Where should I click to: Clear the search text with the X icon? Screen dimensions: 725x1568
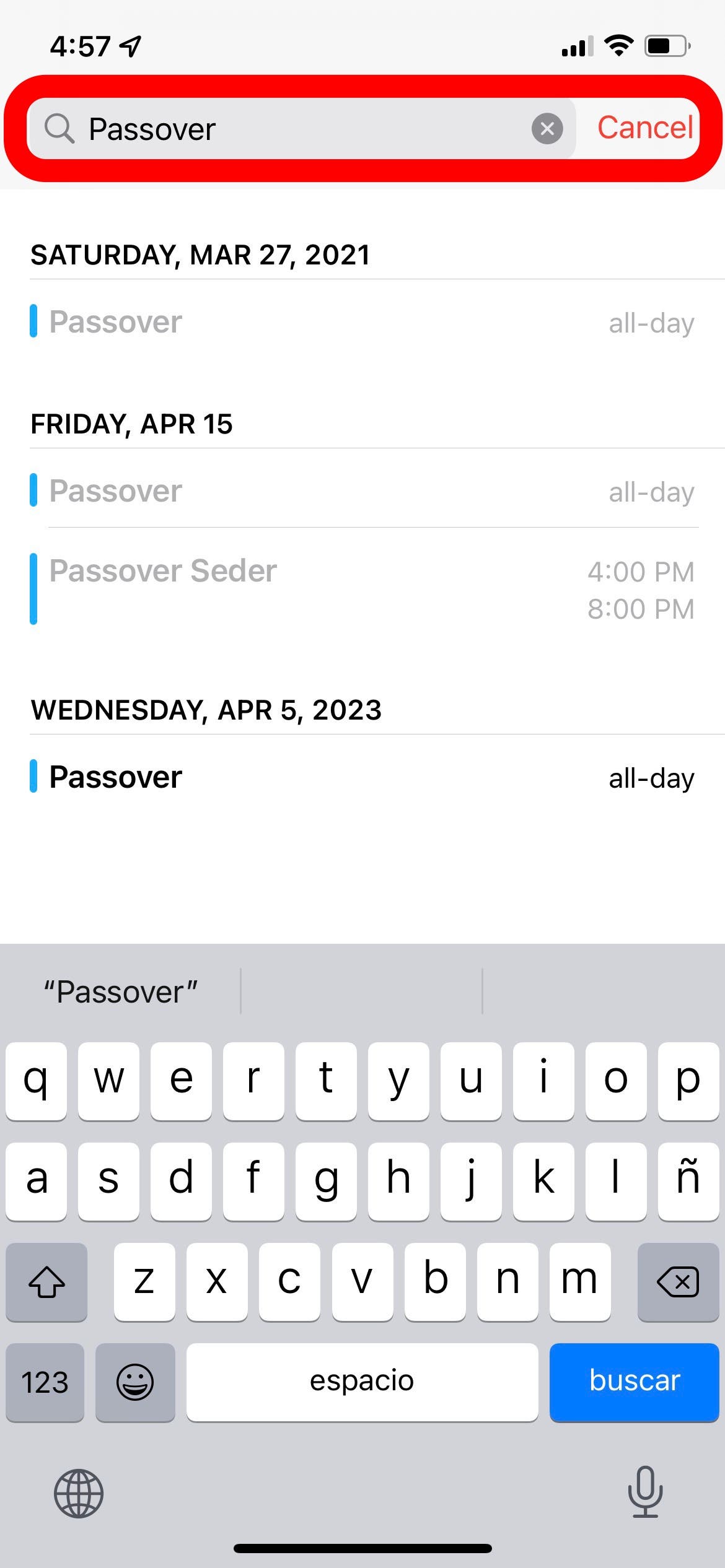click(547, 129)
